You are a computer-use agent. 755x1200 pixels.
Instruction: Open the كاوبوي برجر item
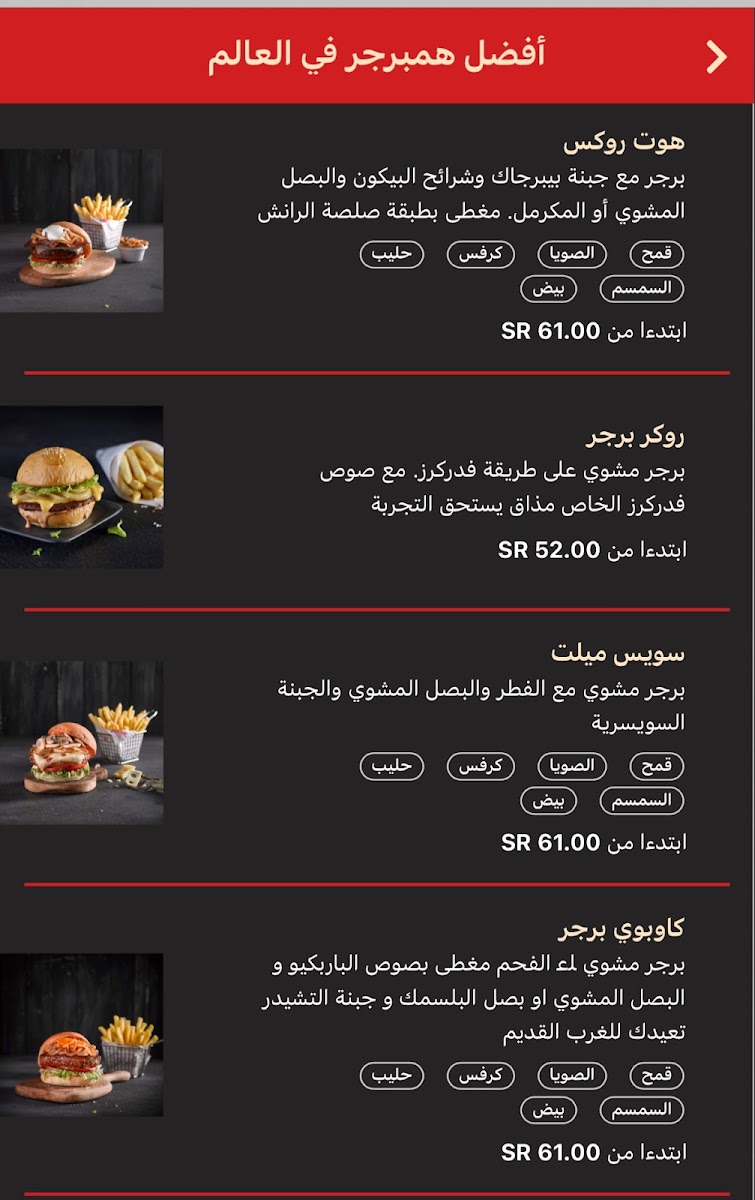coord(621,929)
